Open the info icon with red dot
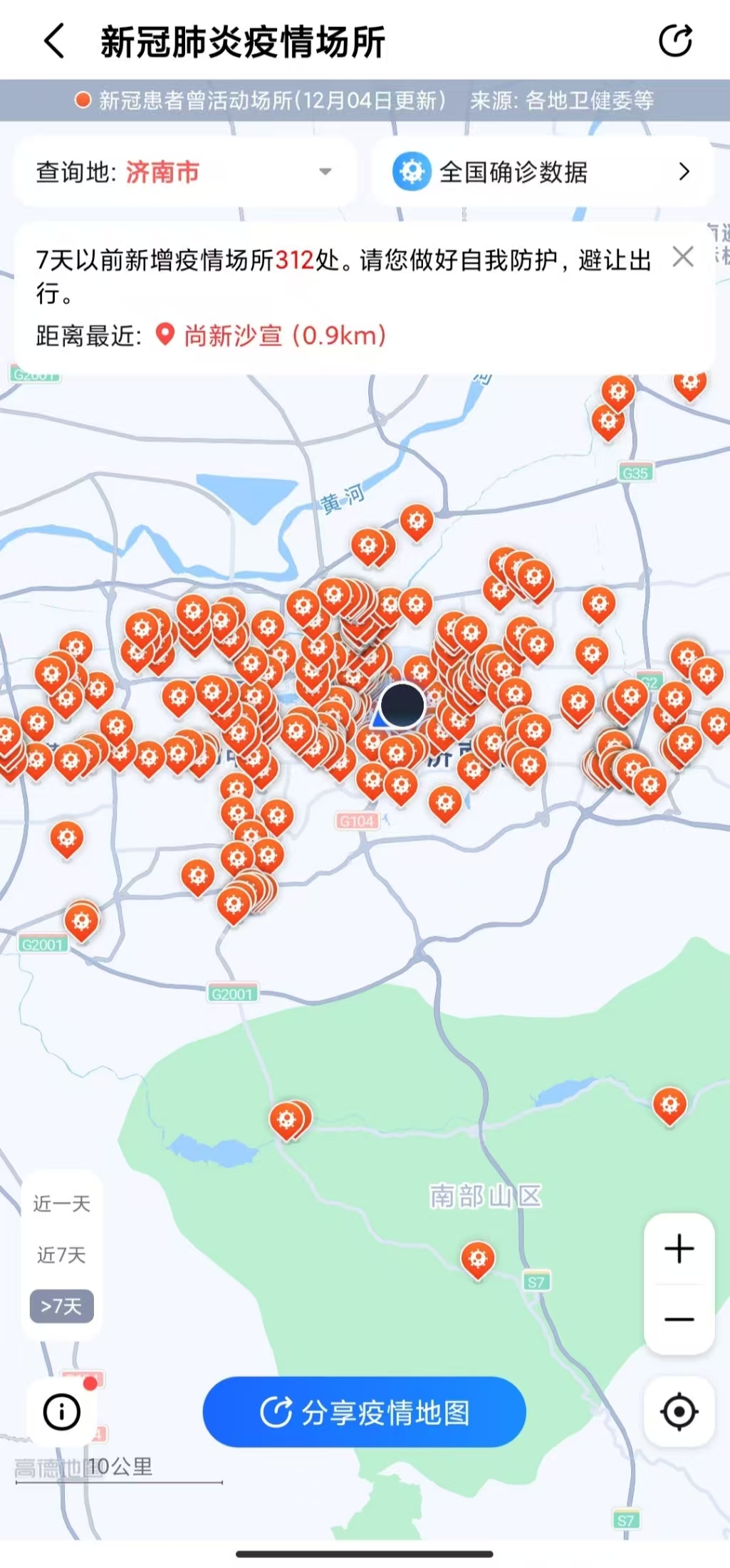The image size is (730, 1568). pos(62,1411)
